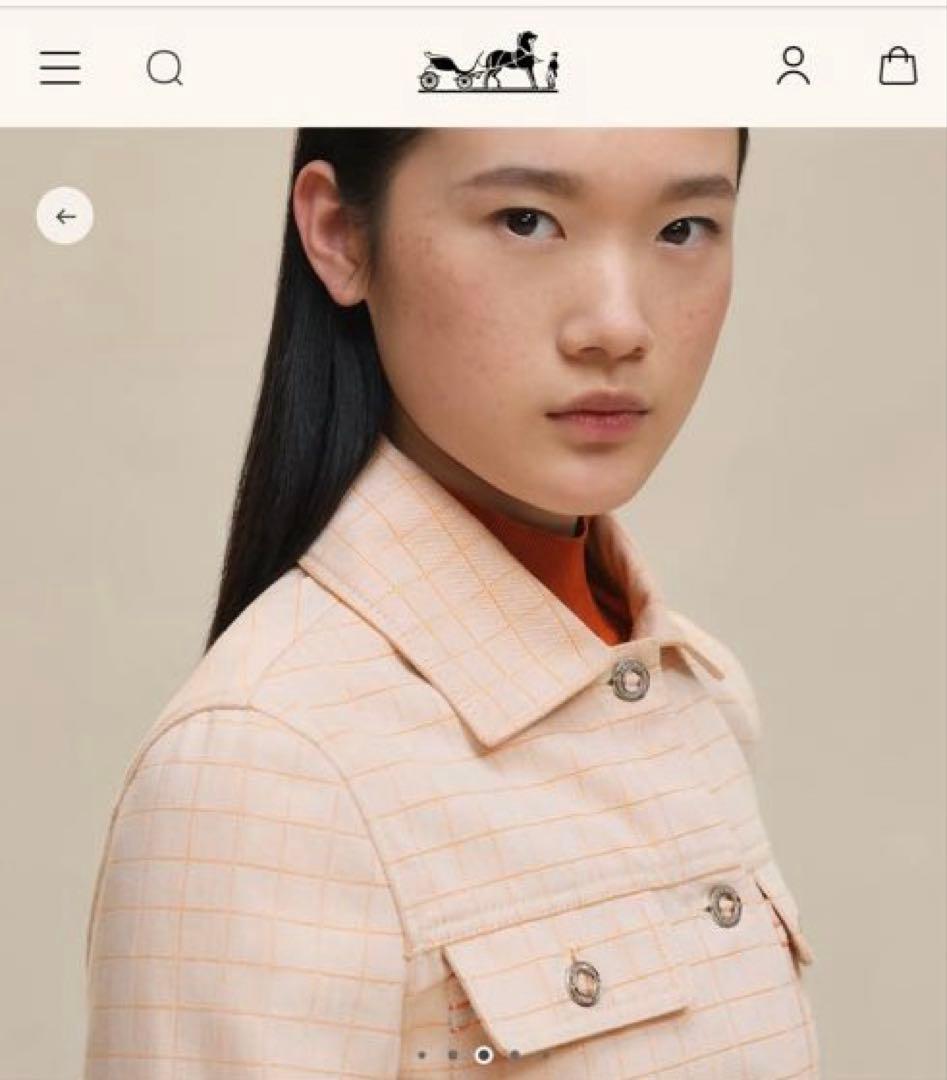Image resolution: width=947 pixels, height=1080 pixels.
Task: Go to the home page via carriage logo
Action: click(489, 62)
